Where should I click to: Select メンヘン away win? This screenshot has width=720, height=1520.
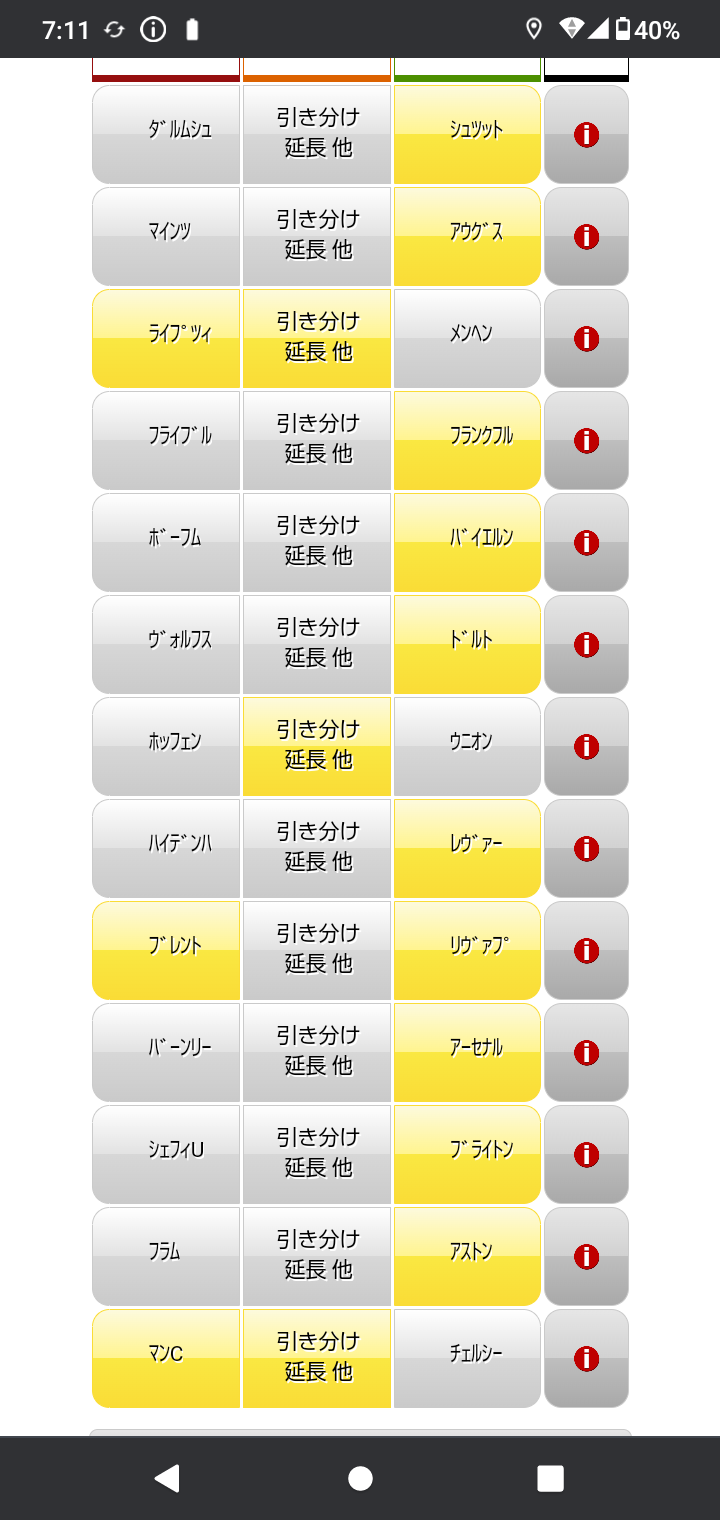pos(467,338)
